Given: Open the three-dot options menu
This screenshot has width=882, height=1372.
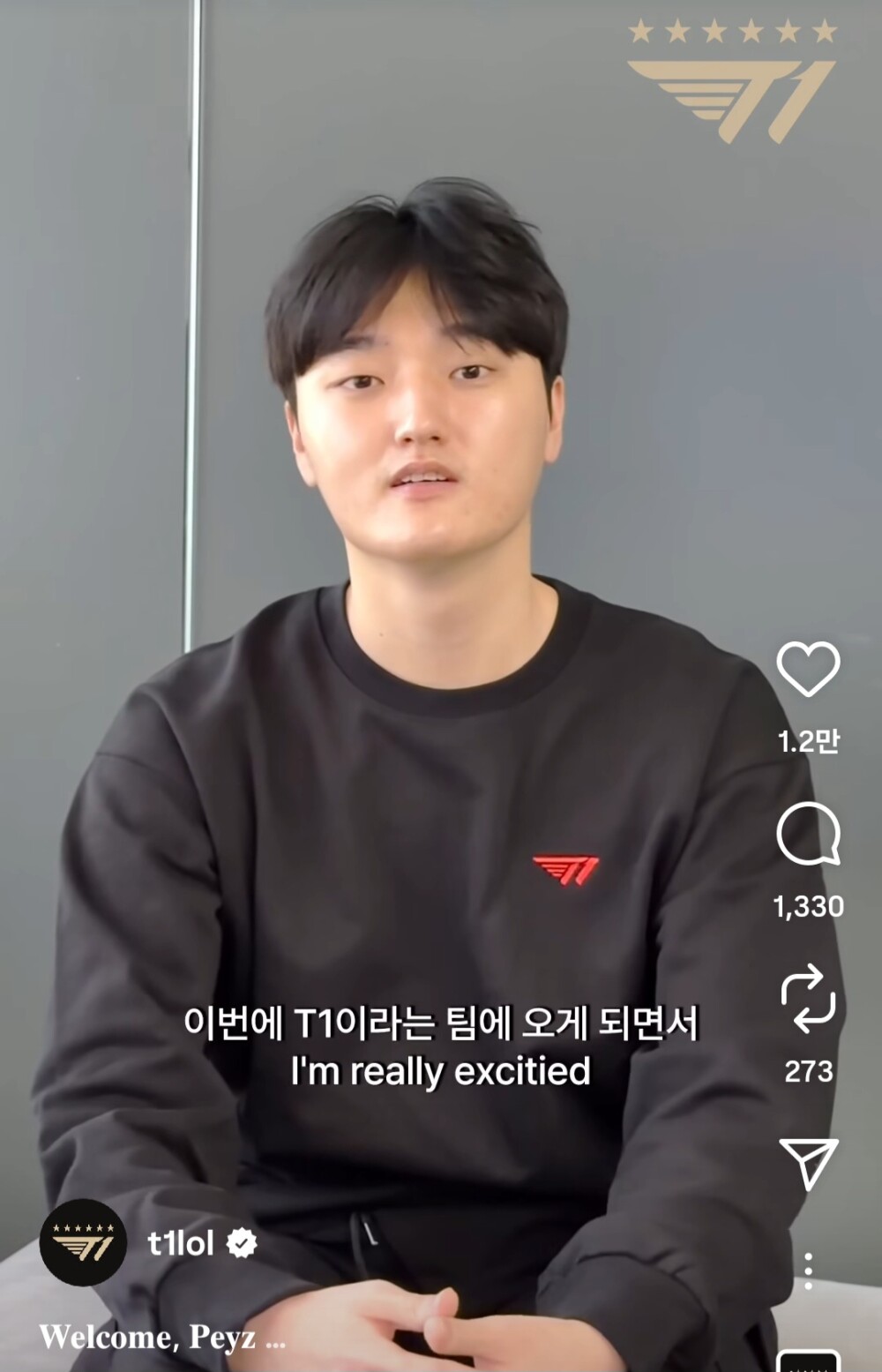Looking at the screenshot, I should pos(808,1271).
